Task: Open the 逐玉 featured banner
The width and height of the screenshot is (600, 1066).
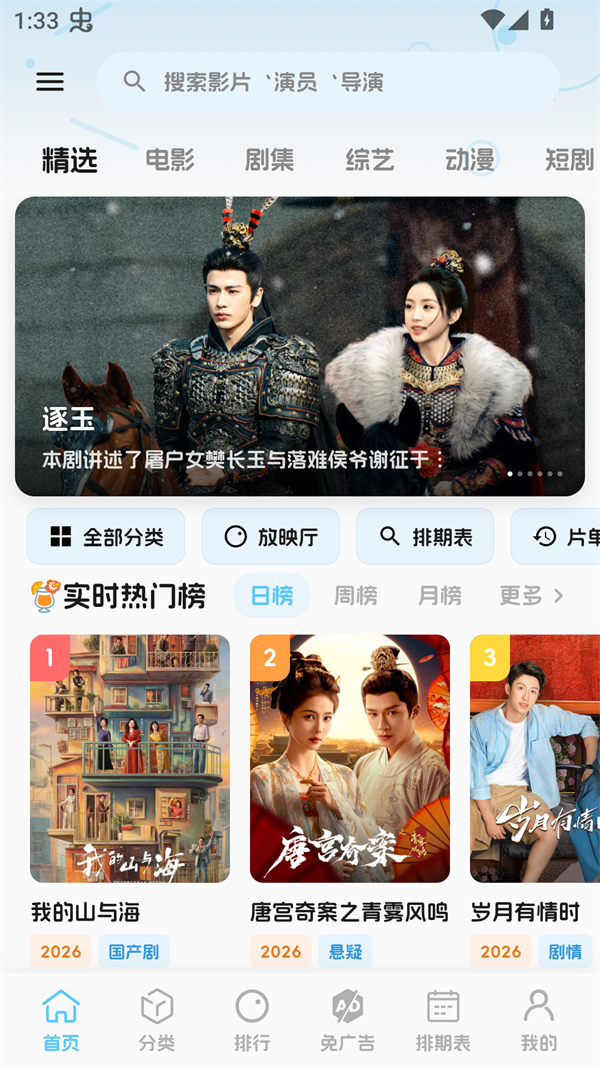Action: [300, 346]
